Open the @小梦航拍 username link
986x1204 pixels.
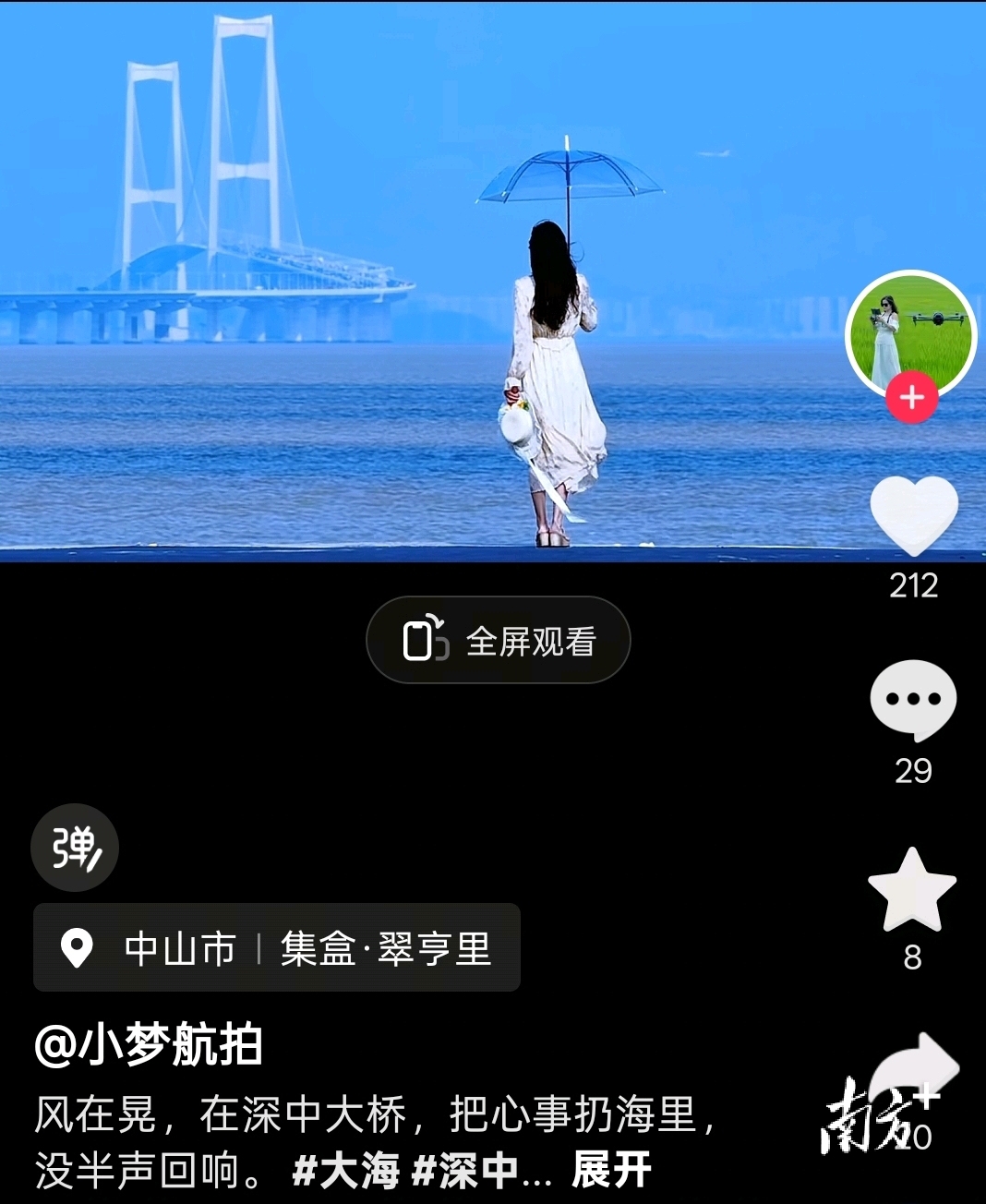tap(150, 1045)
